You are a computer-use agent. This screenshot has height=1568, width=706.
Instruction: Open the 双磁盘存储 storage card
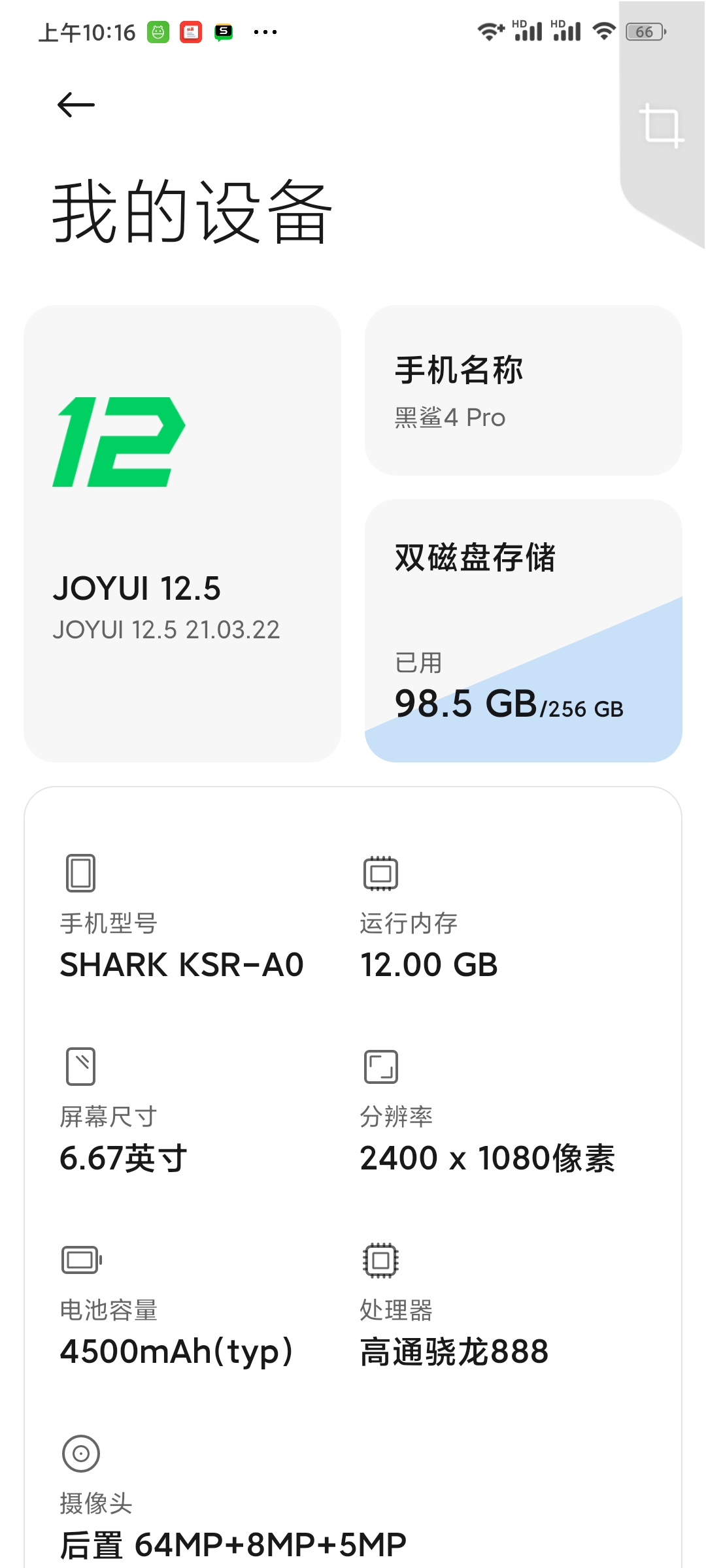click(523, 630)
